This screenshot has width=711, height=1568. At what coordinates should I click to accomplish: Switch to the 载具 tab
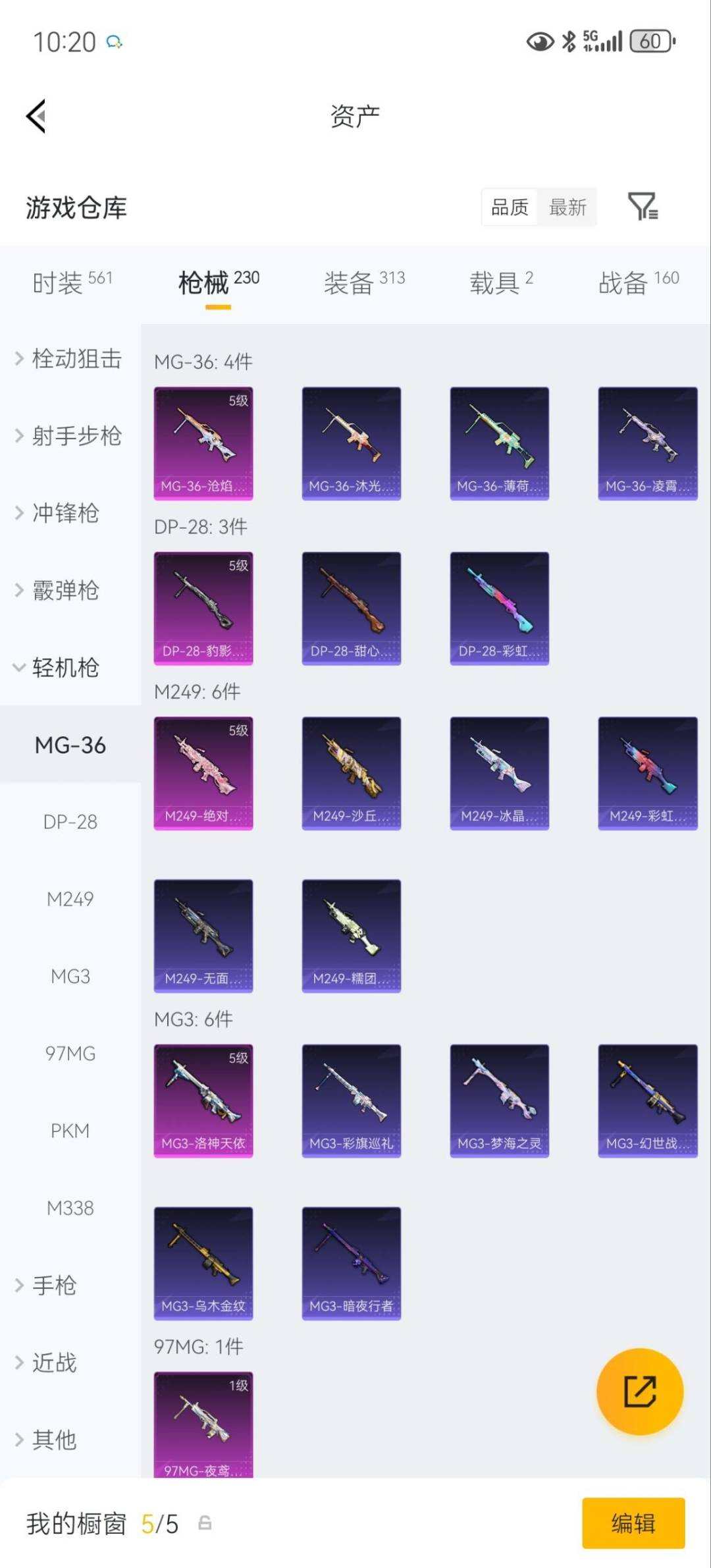coord(501,283)
